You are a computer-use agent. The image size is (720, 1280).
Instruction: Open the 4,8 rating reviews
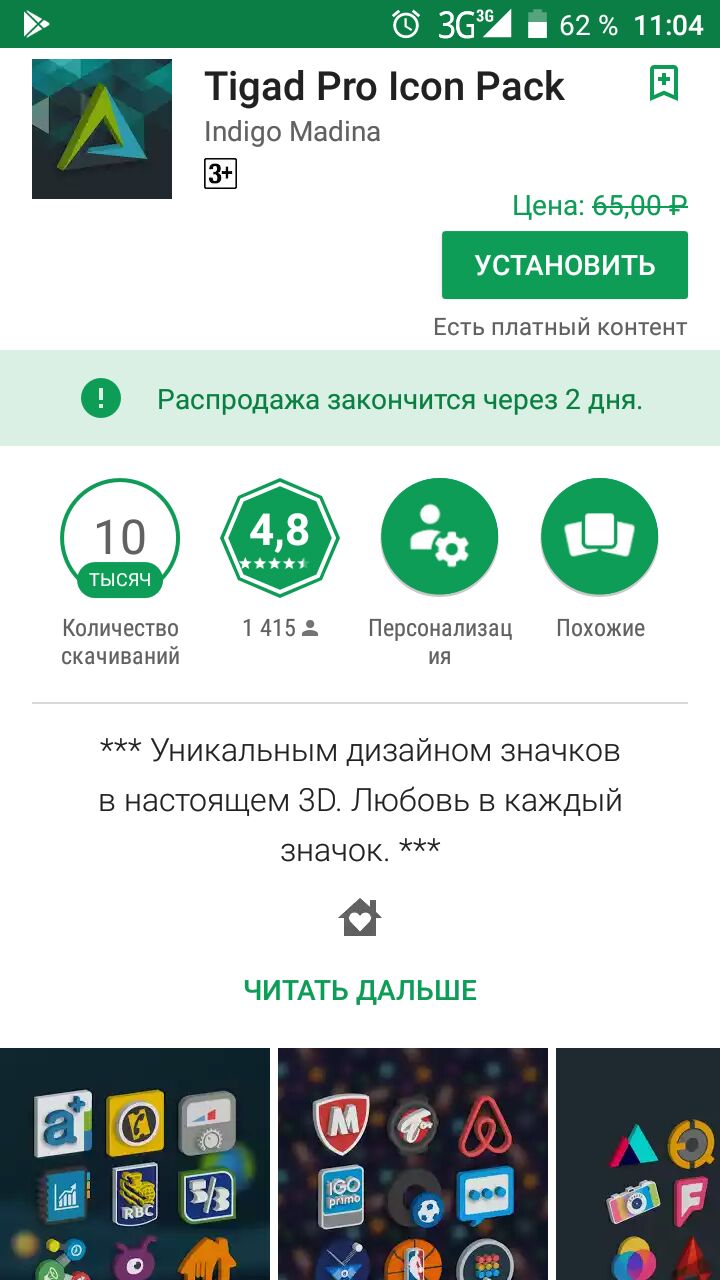pos(280,538)
